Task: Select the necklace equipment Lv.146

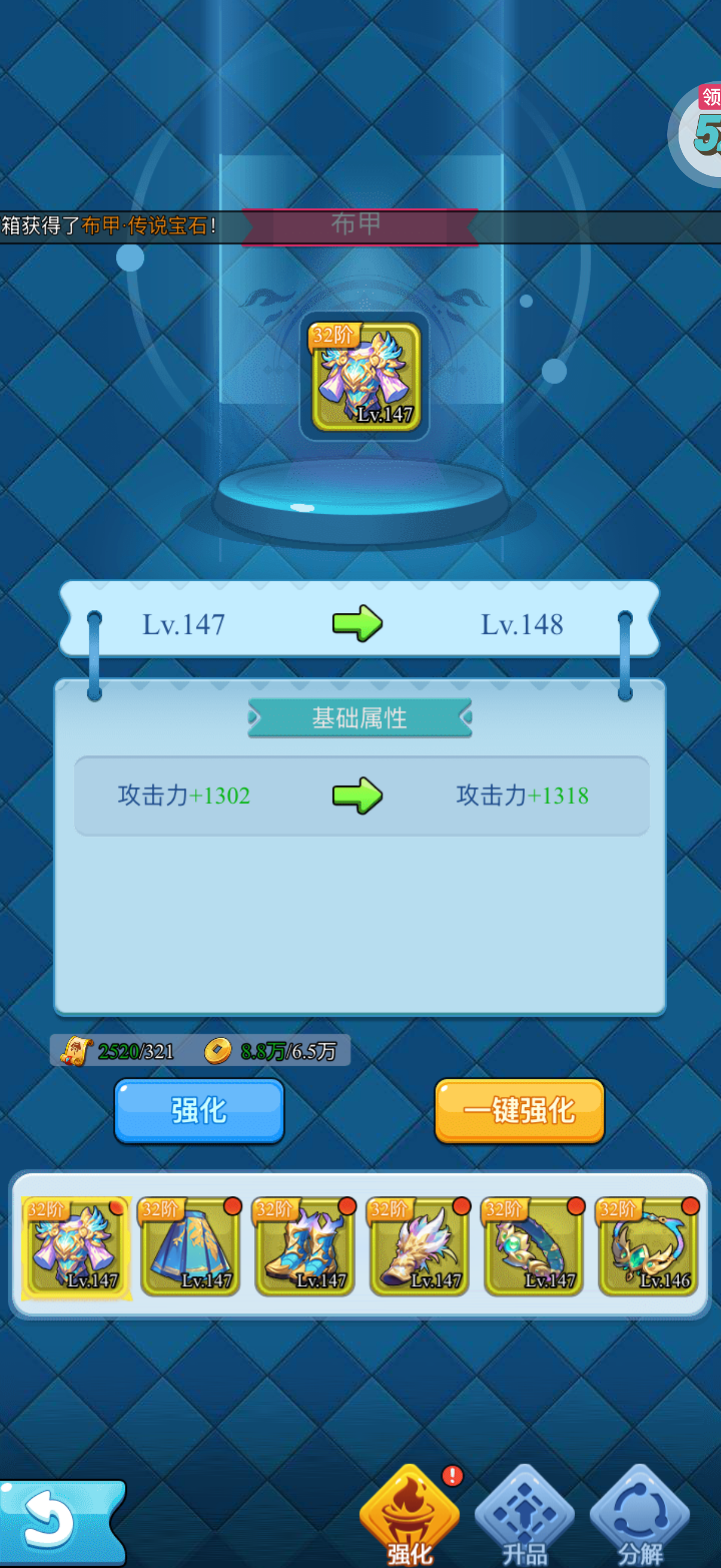Action: 648,1246
